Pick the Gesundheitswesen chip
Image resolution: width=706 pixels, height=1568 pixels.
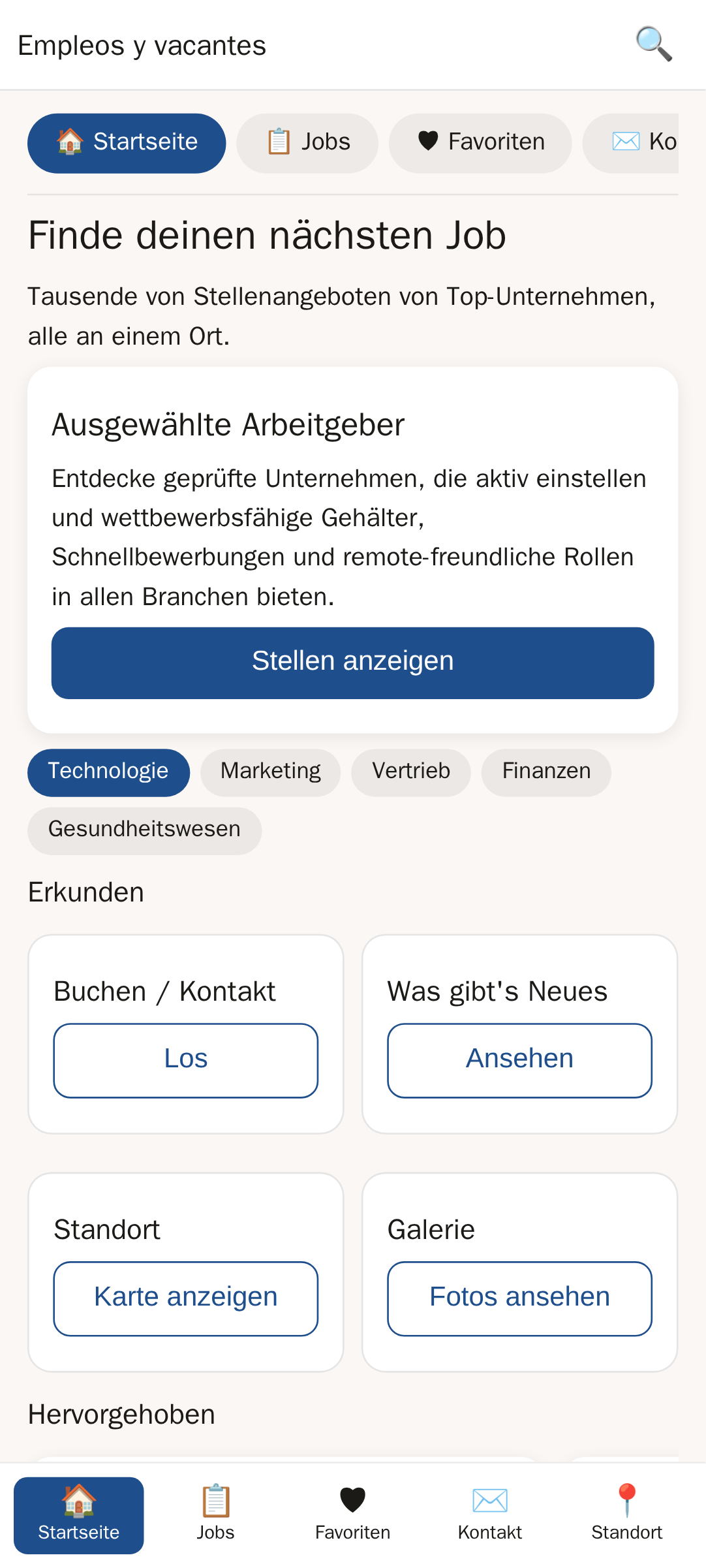point(144,830)
